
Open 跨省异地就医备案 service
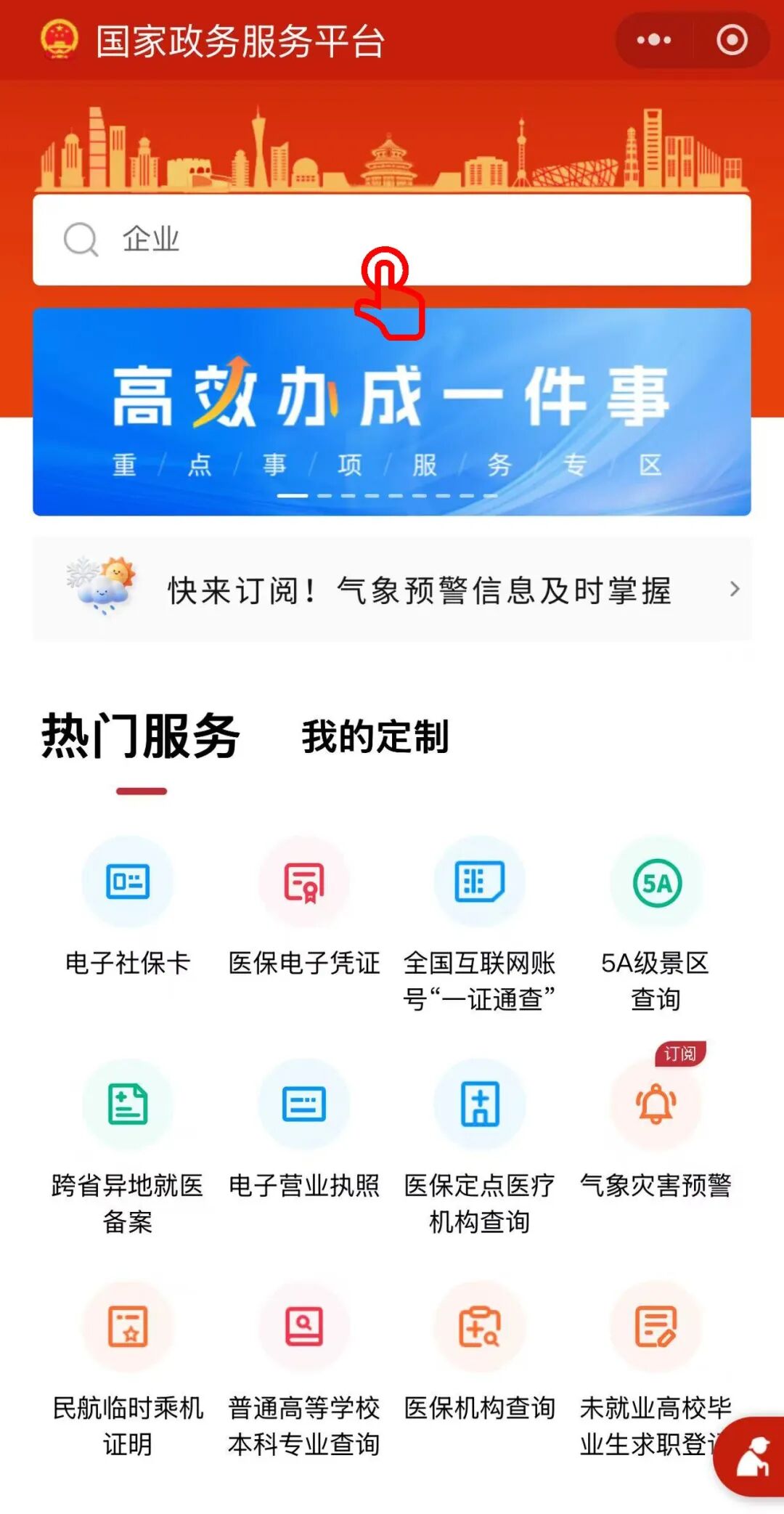click(x=127, y=1104)
